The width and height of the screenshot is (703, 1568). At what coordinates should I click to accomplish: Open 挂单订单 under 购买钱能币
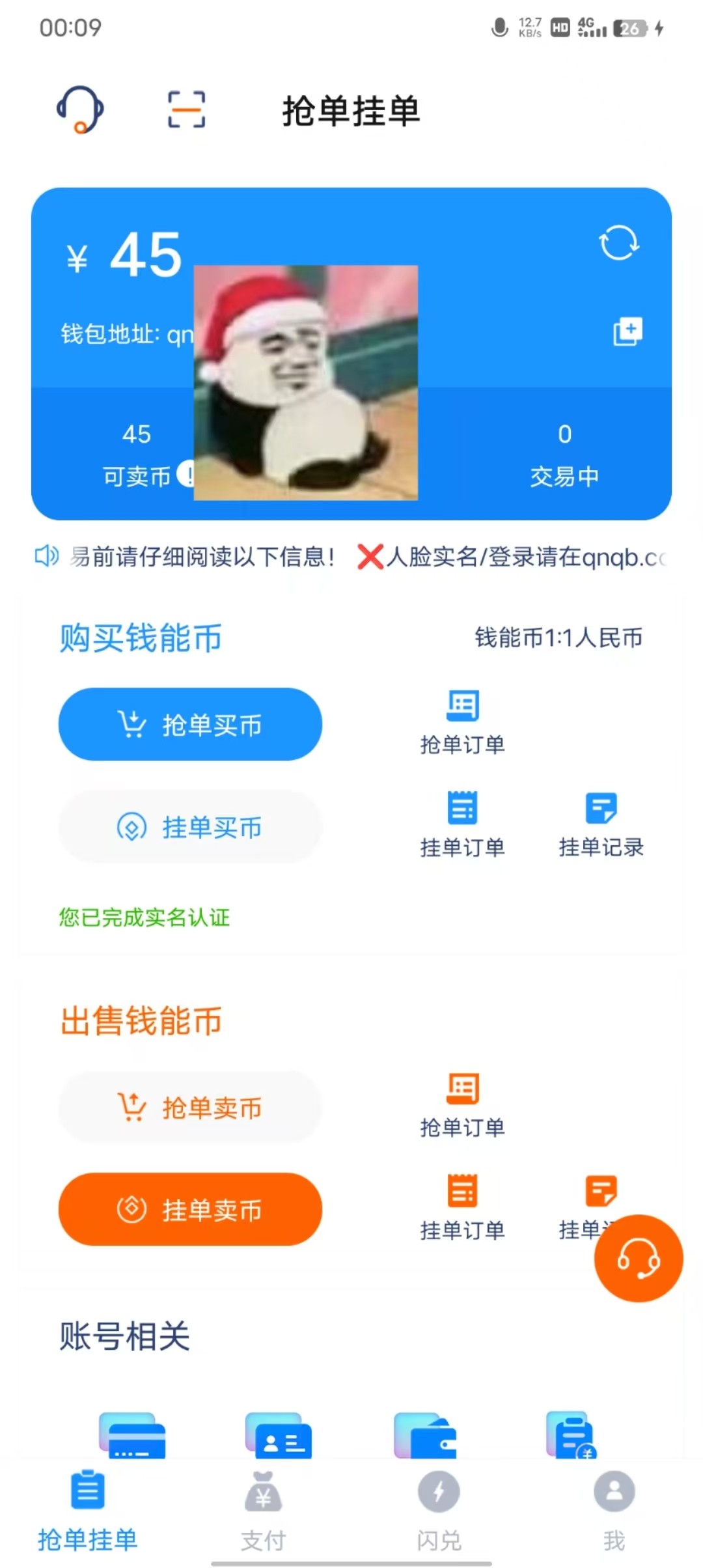coord(462,824)
